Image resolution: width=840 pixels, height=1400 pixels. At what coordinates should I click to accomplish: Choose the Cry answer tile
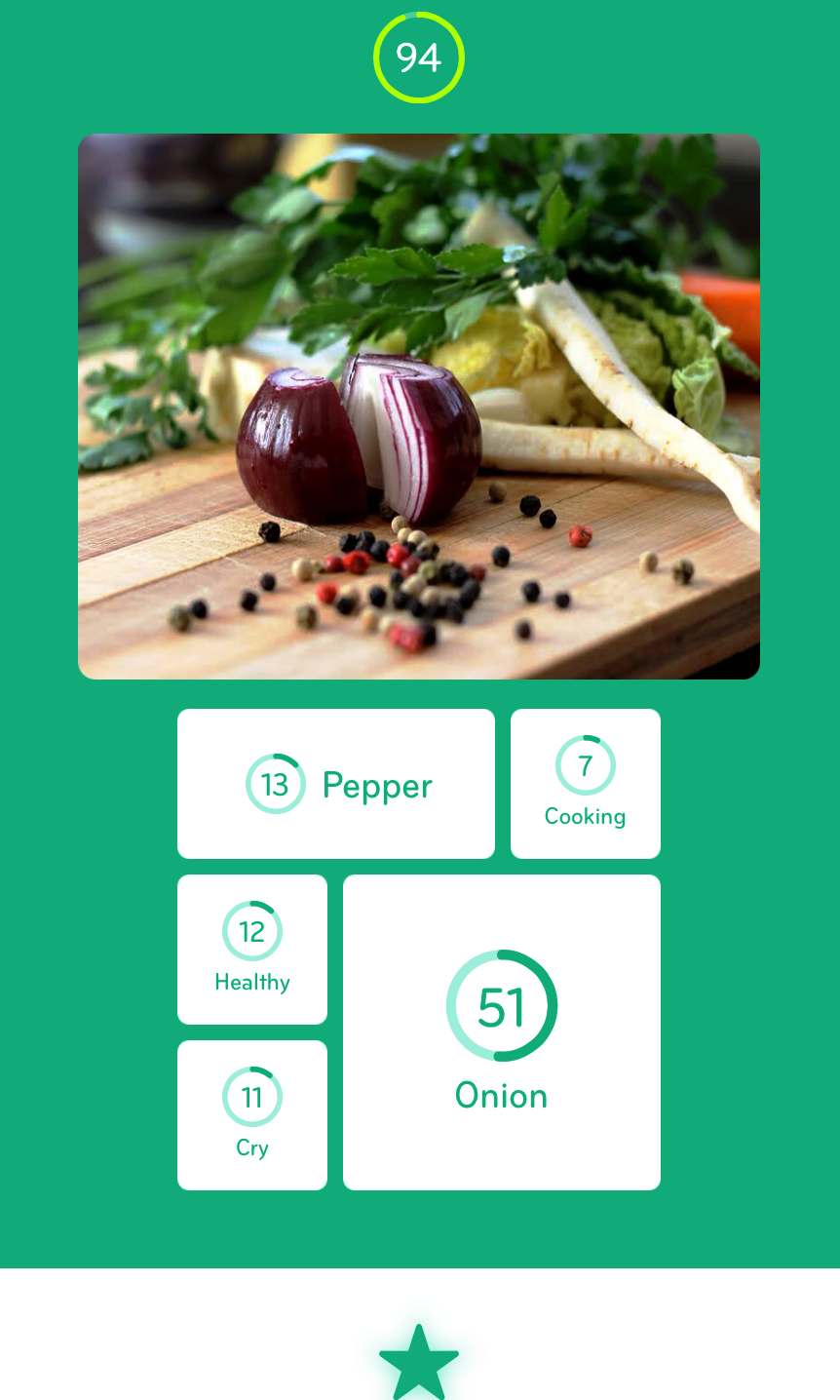[252, 1115]
